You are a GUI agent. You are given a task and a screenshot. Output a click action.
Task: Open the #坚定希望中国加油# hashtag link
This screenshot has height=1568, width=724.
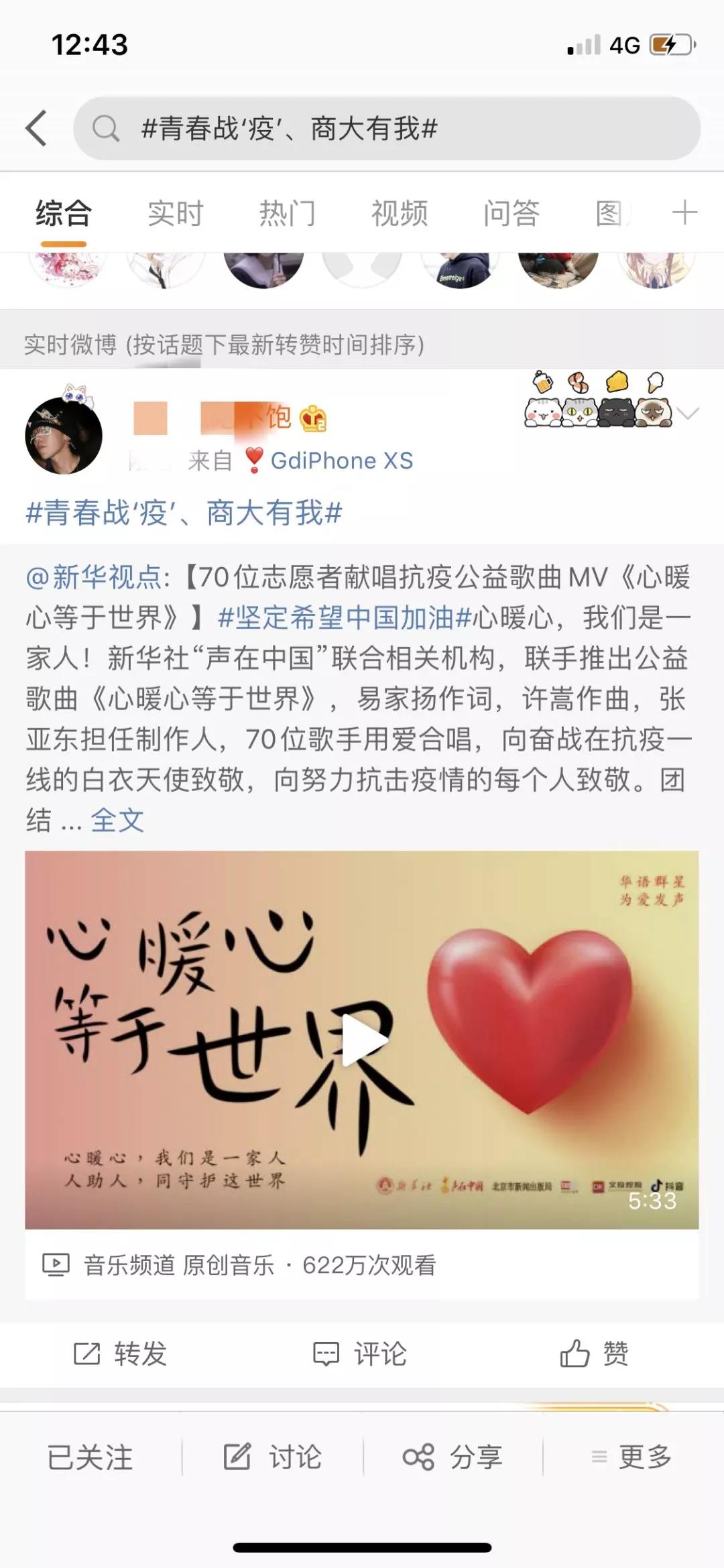pos(345,618)
